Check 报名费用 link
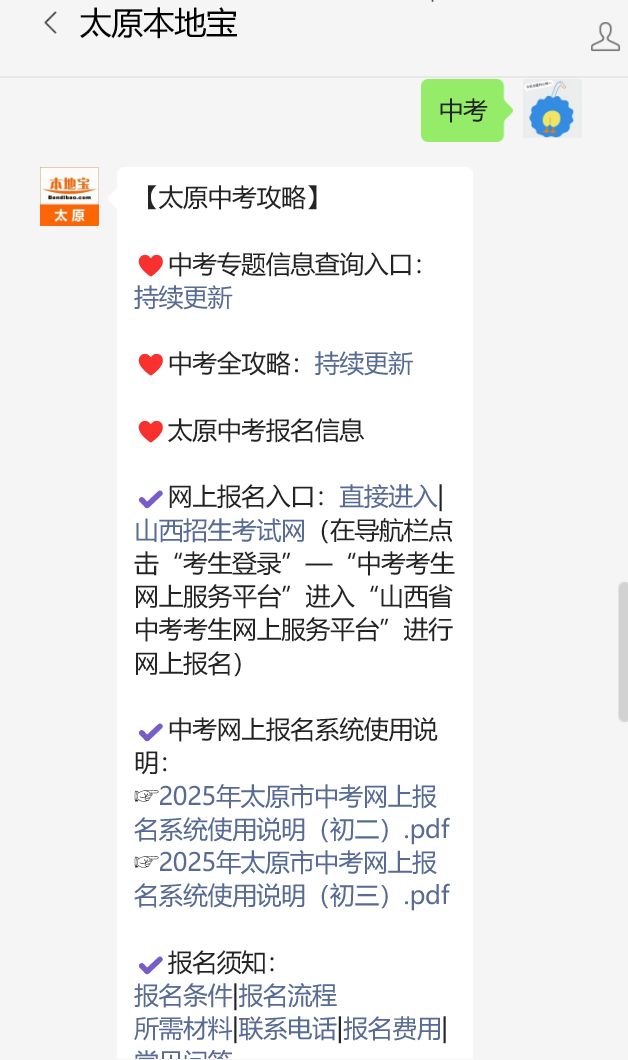Image resolution: width=628 pixels, height=1060 pixels. click(393, 1028)
